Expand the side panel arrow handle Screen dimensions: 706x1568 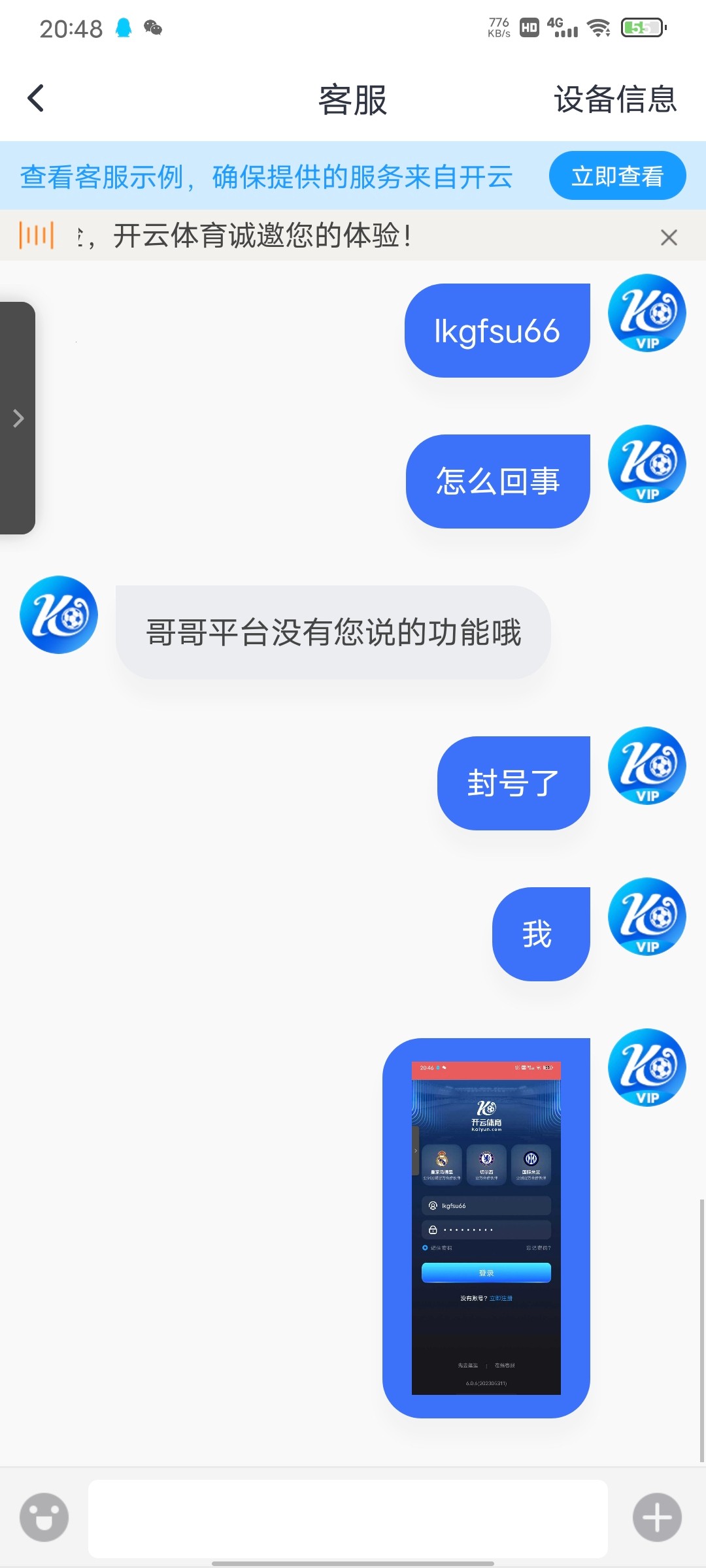click(x=18, y=418)
